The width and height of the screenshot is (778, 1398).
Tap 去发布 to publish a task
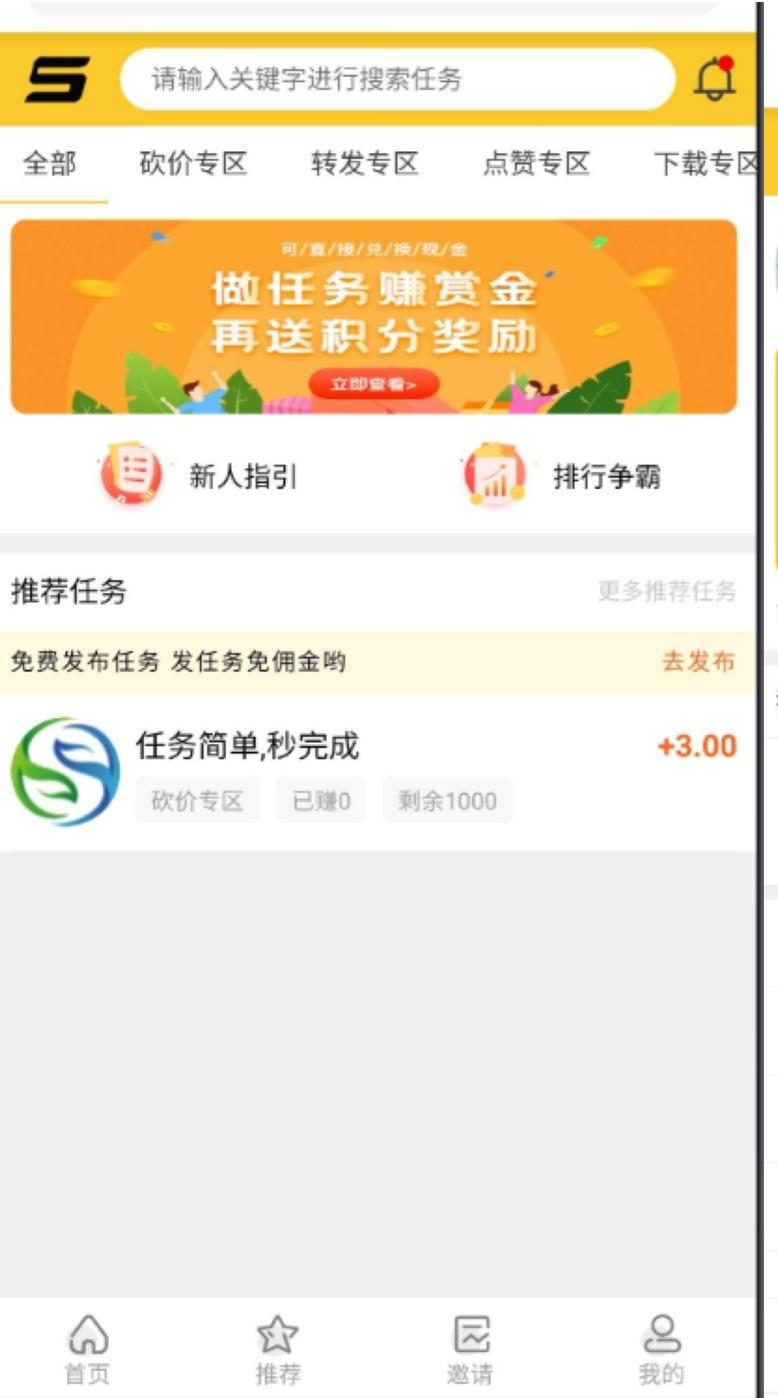[698, 661]
